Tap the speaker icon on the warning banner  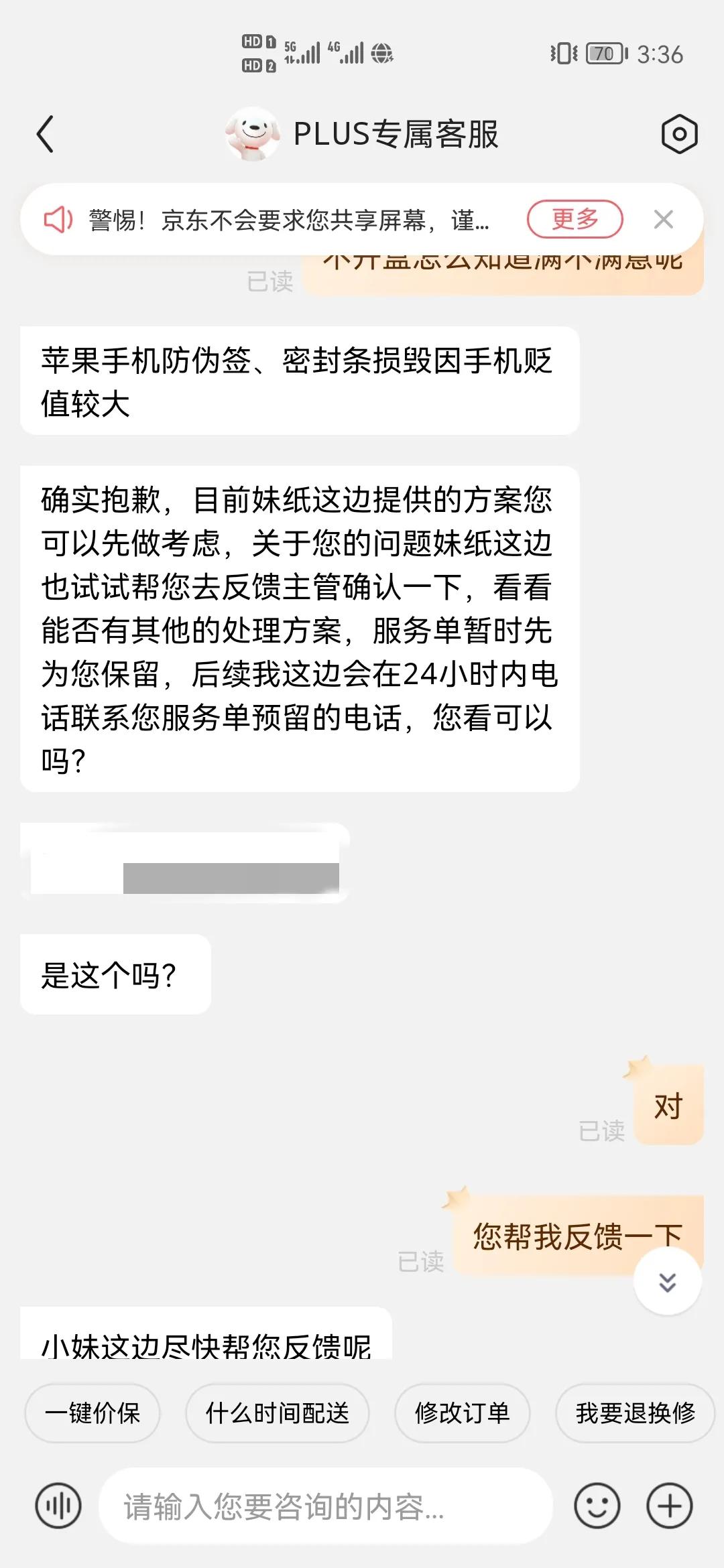point(59,220)
